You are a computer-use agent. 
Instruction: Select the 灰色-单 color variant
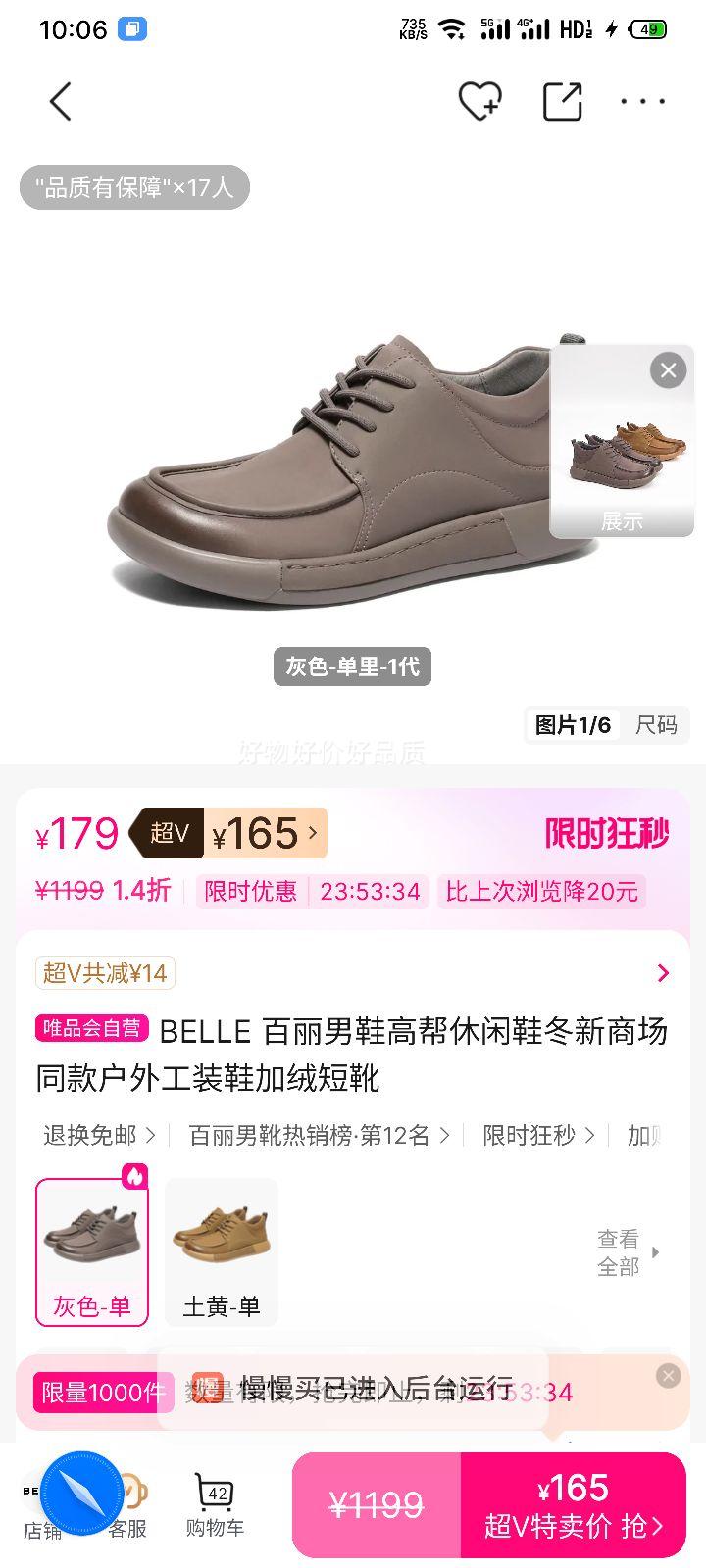click(91, 1237)
